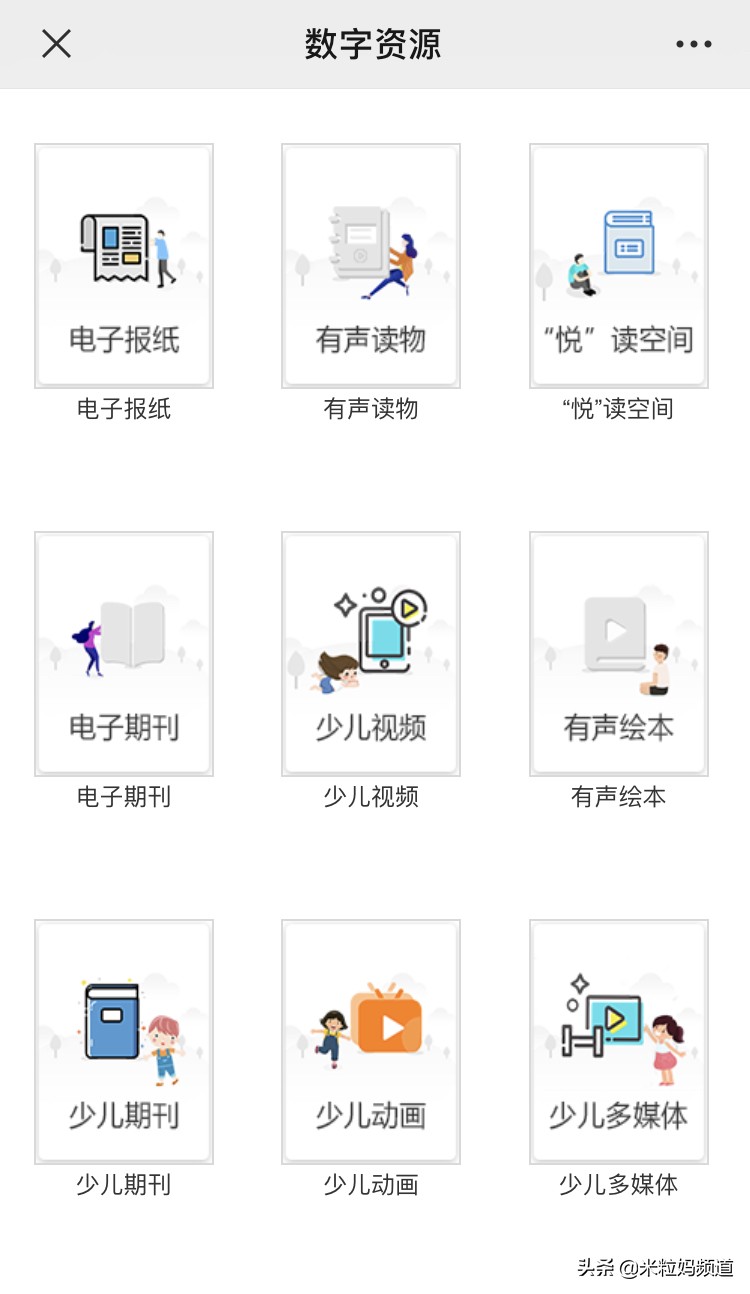The image size is (750, 1294).
Task: Open the three-dot overflow menu
Action: 693,44
